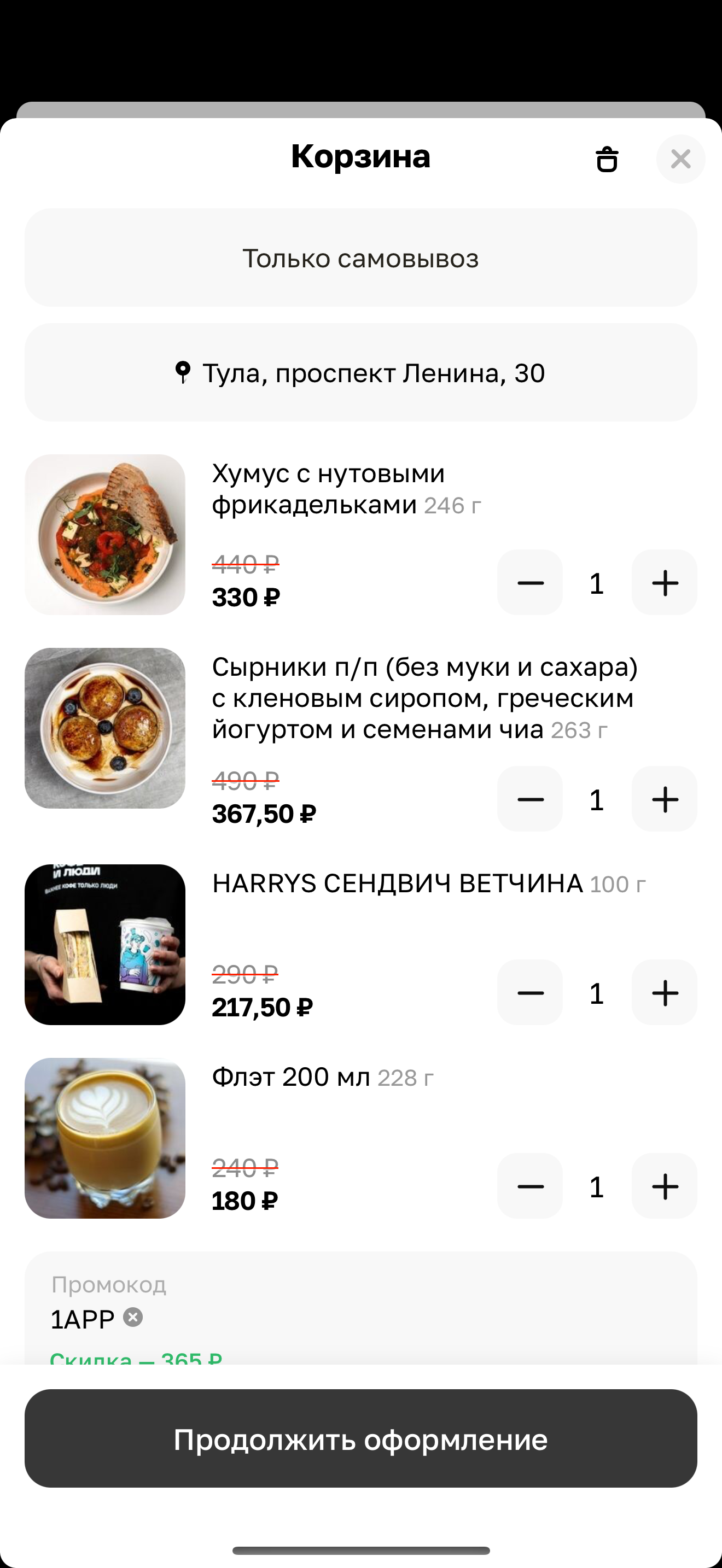Remove the 1APP promo code
722x1568 pixels.
point(133,1317)
